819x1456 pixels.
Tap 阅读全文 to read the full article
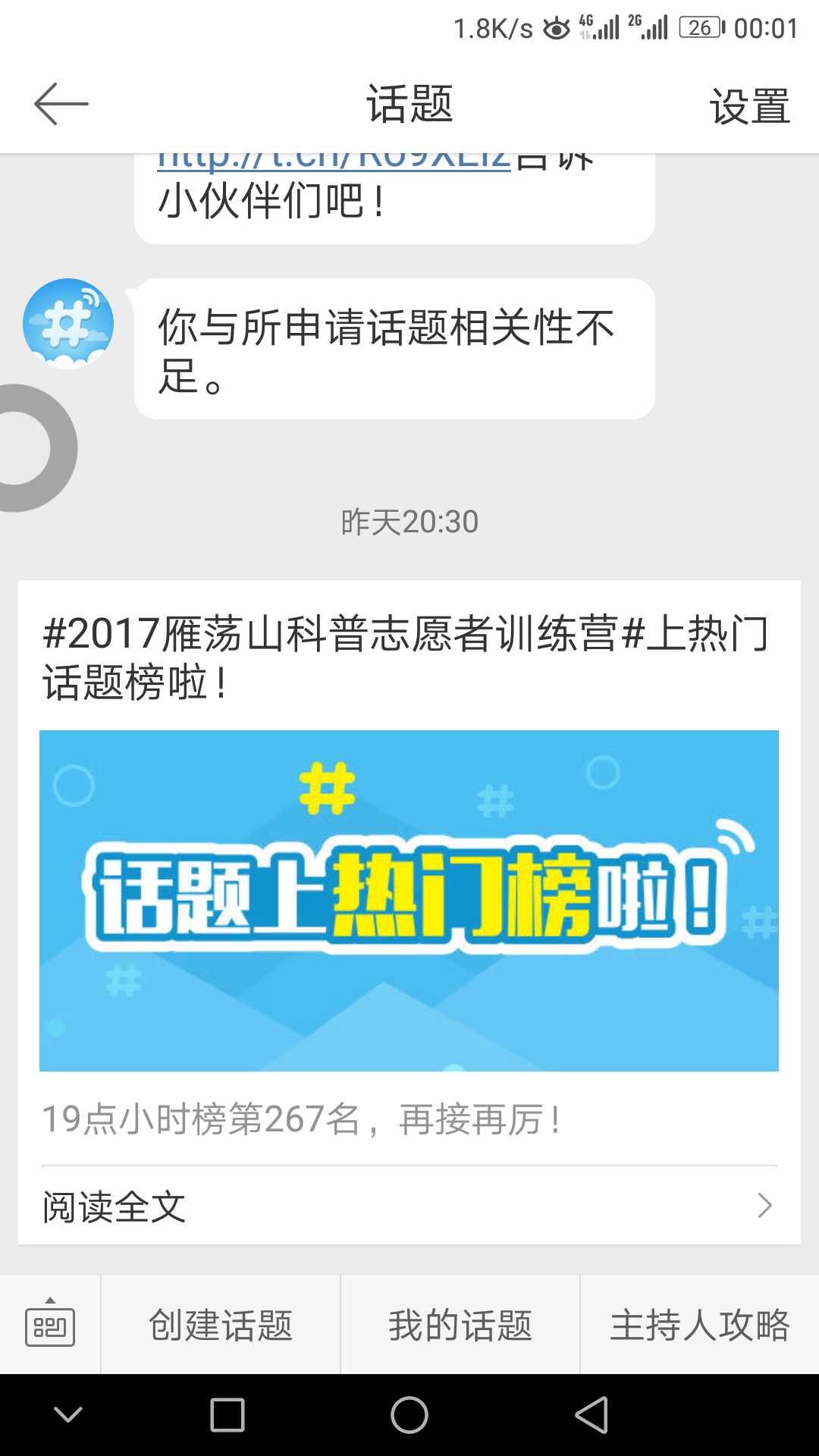[x=409, y=1206]
